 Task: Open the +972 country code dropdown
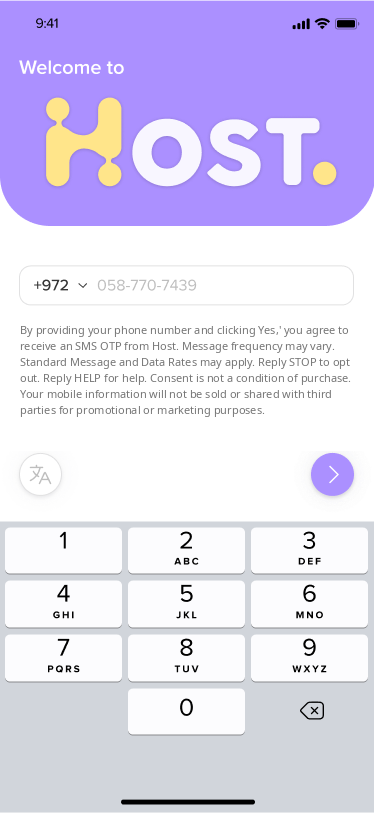[60, 285]
